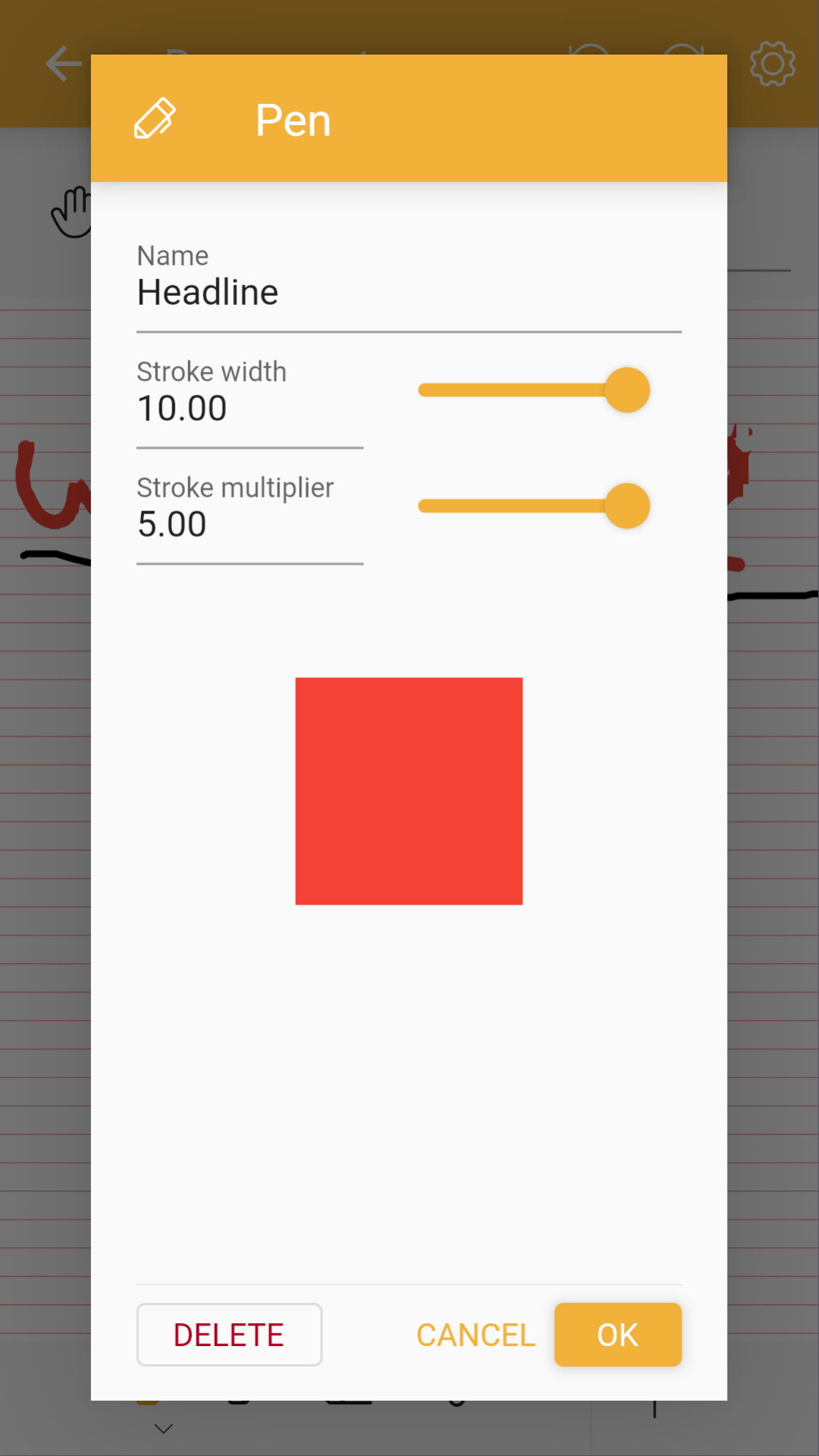The height and width of the screenshot is (1456, 819).
Task: Tap the Stroke width slider
Action: click(534, 390)
